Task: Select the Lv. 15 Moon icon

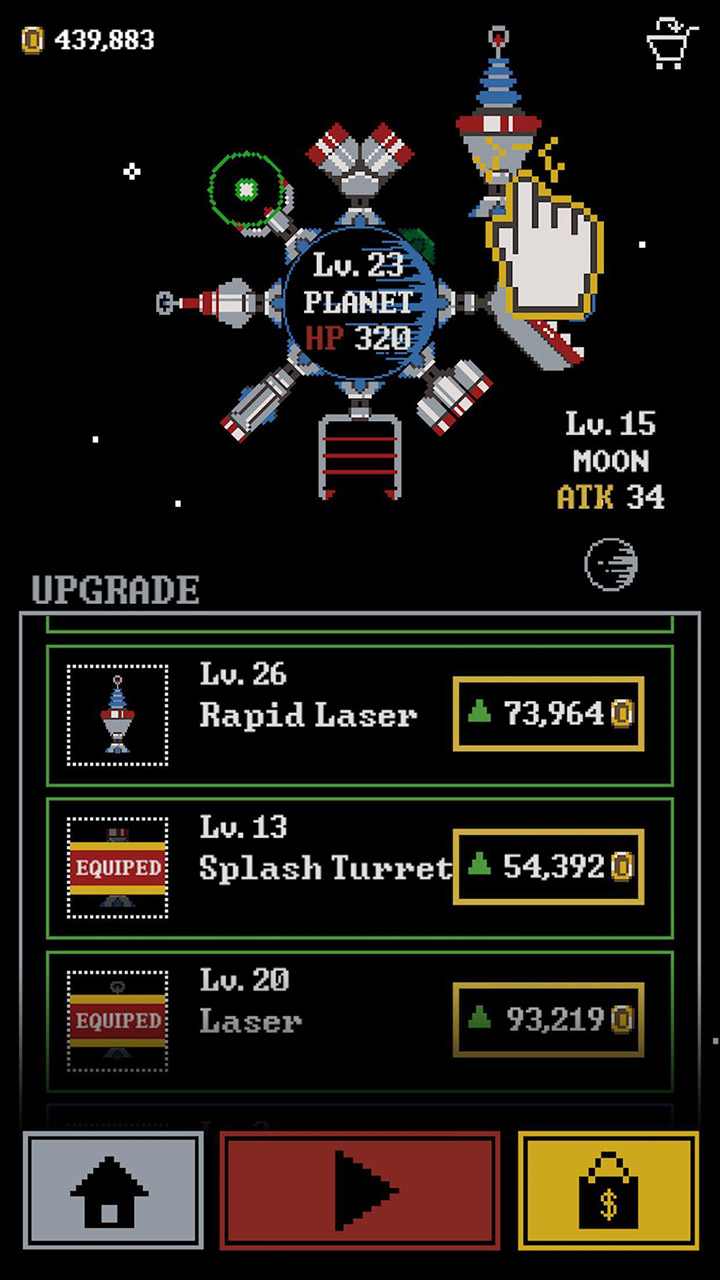Action: point(611,562)
